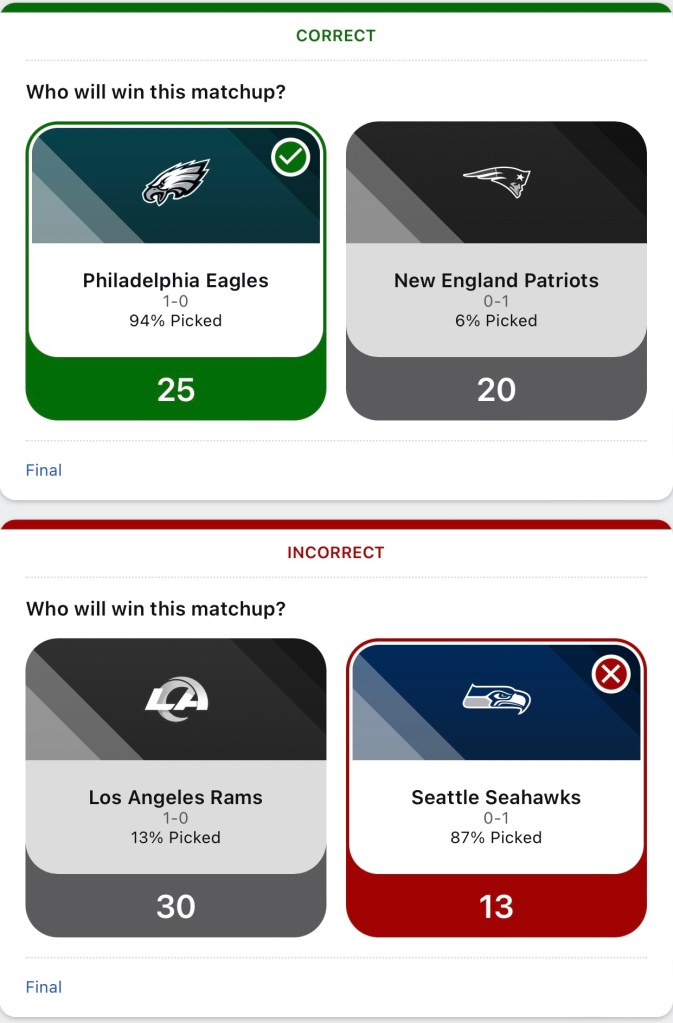Open the Final link for Rams vs Seahawks
The width and height of the screenshot is (673, 1023).
tap(44, 987)
